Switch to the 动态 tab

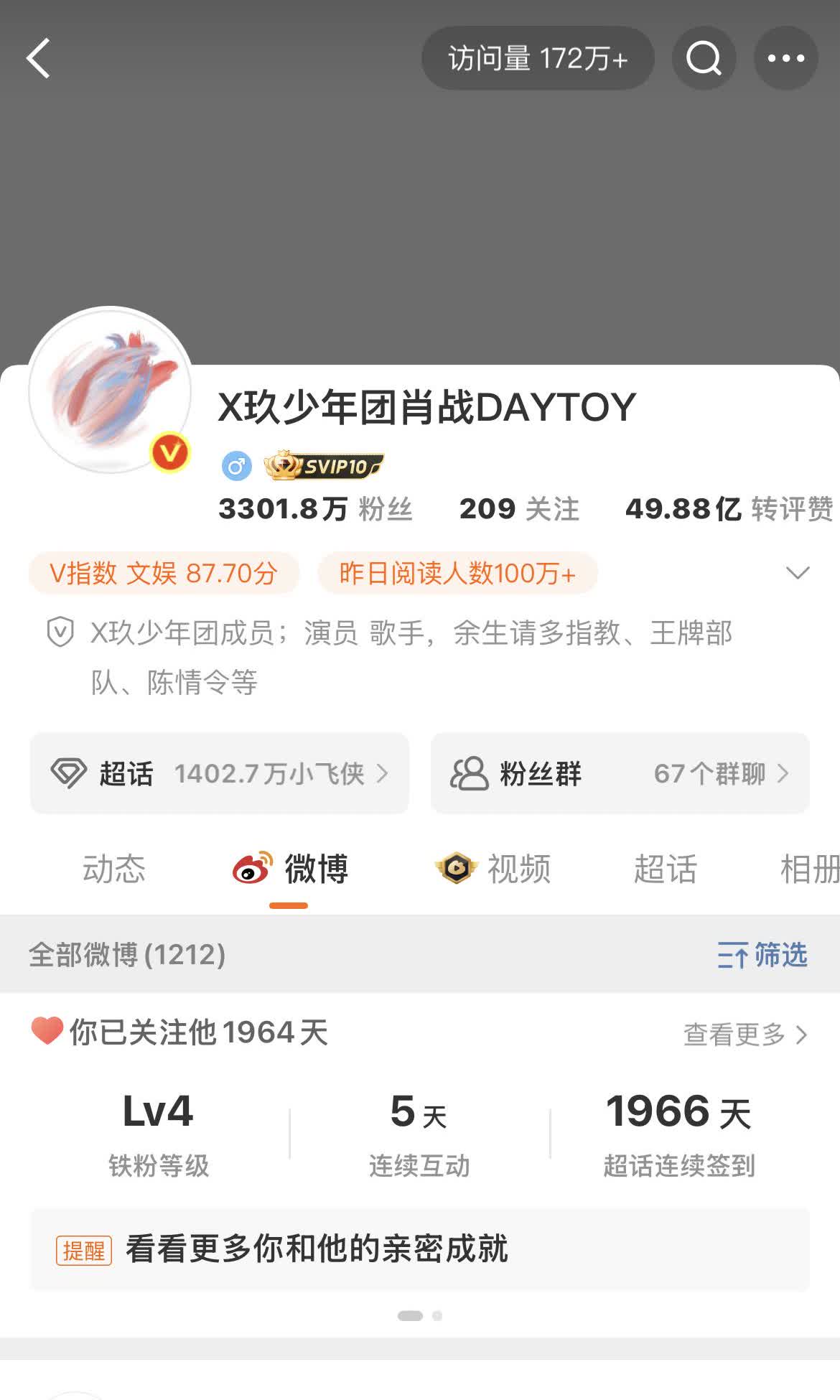[115, 869]
